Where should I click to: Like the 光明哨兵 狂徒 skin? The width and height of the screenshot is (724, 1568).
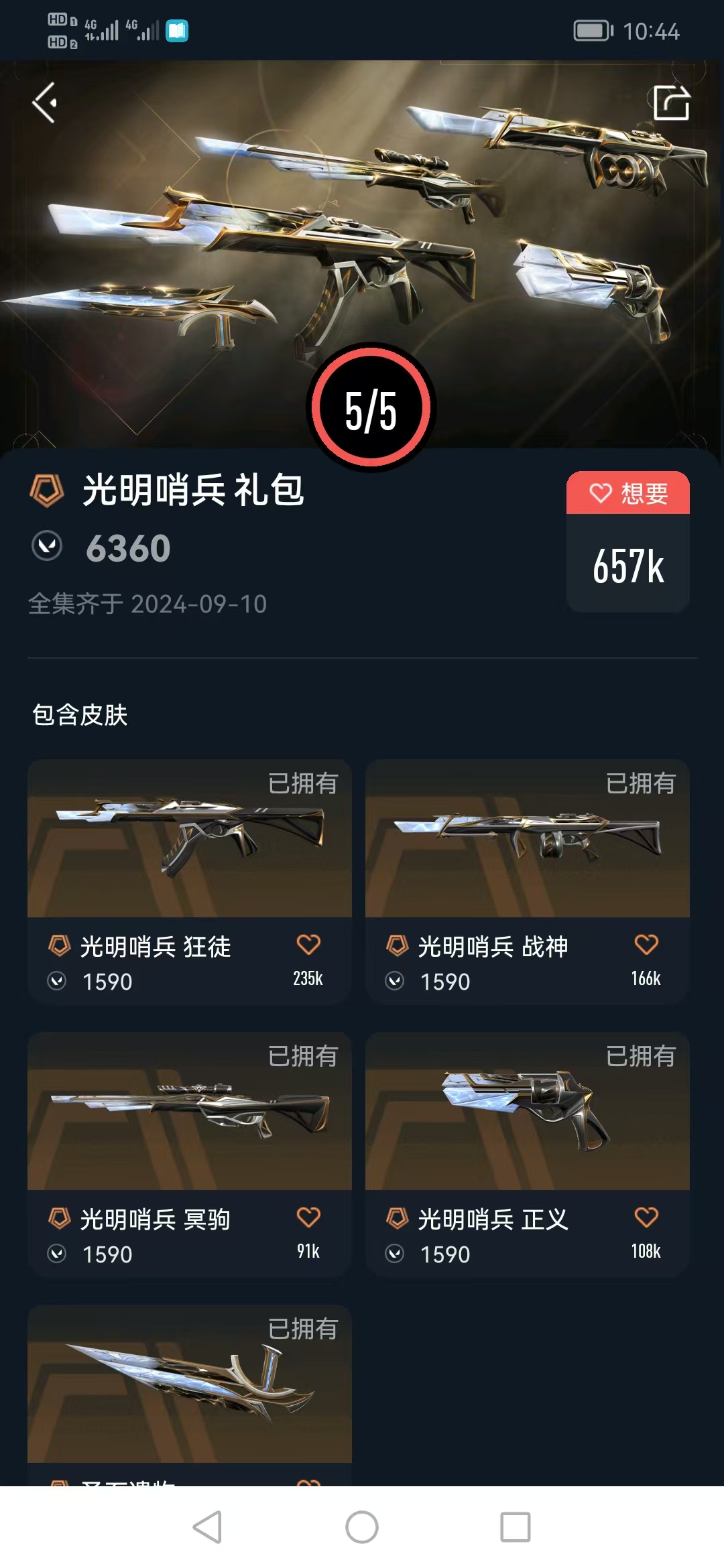click(308, 945)
